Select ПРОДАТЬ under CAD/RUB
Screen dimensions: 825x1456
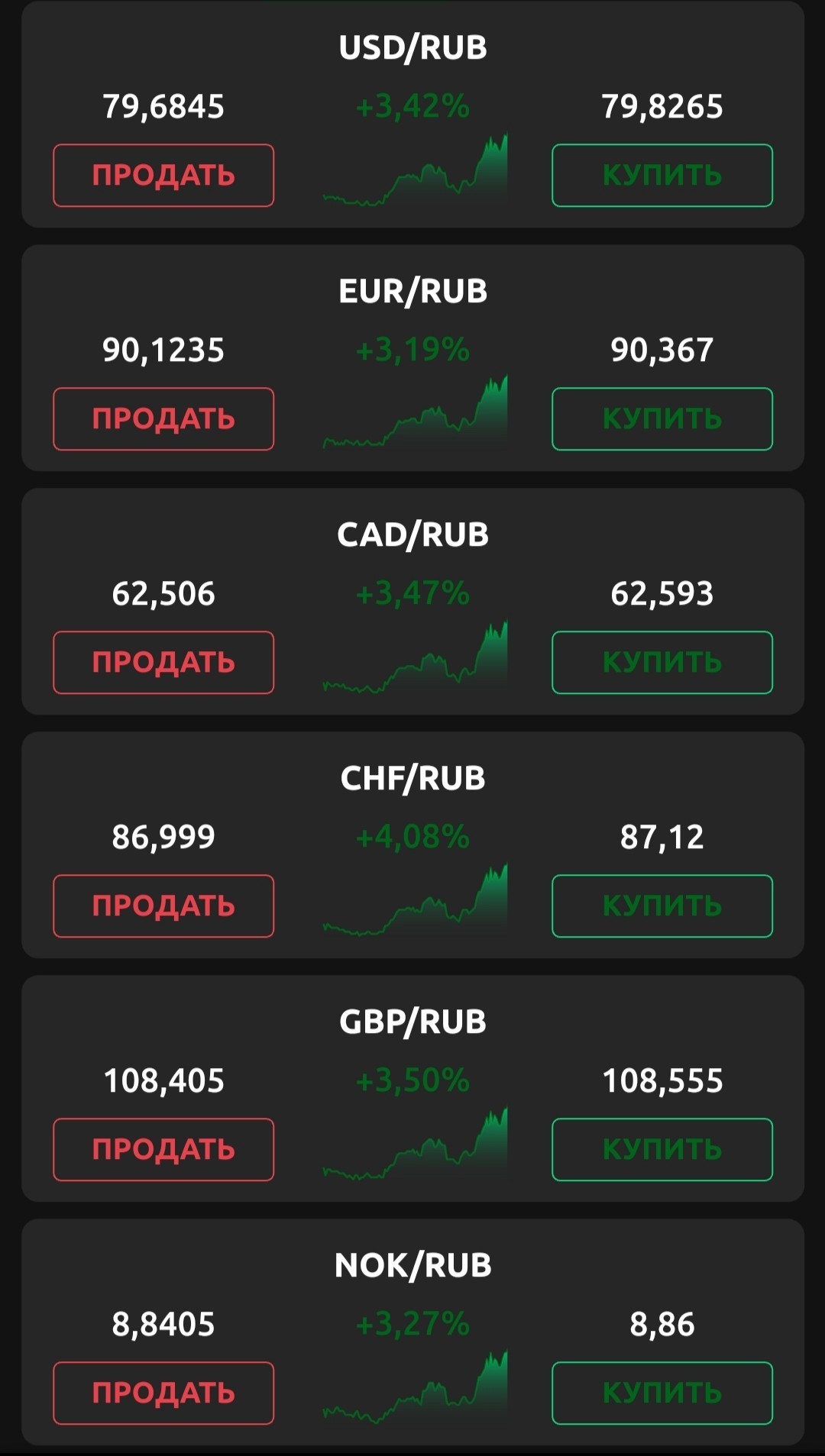(x=163, y=663)
